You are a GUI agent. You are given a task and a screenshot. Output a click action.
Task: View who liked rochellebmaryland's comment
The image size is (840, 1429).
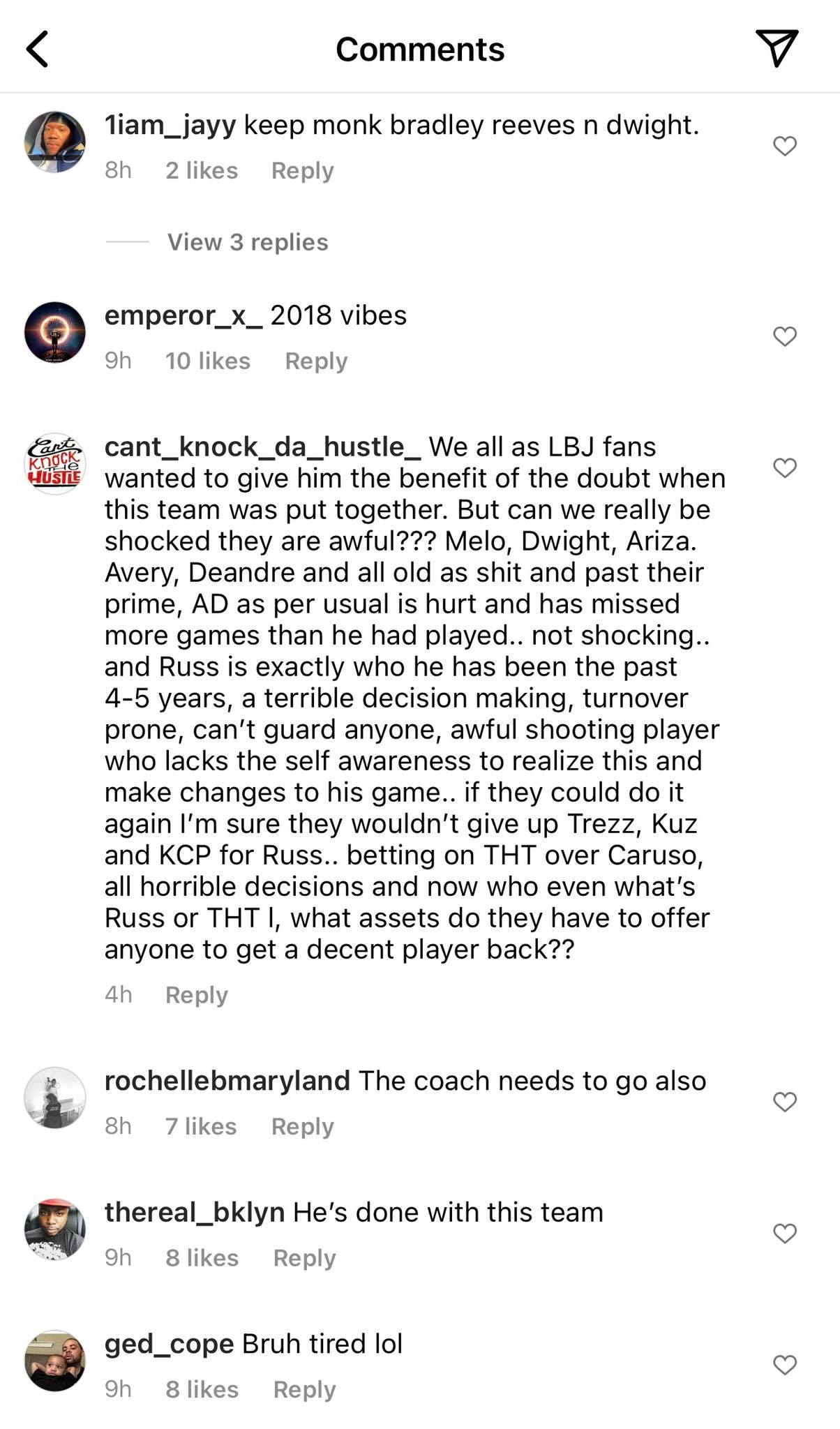tap(202, 1125)
